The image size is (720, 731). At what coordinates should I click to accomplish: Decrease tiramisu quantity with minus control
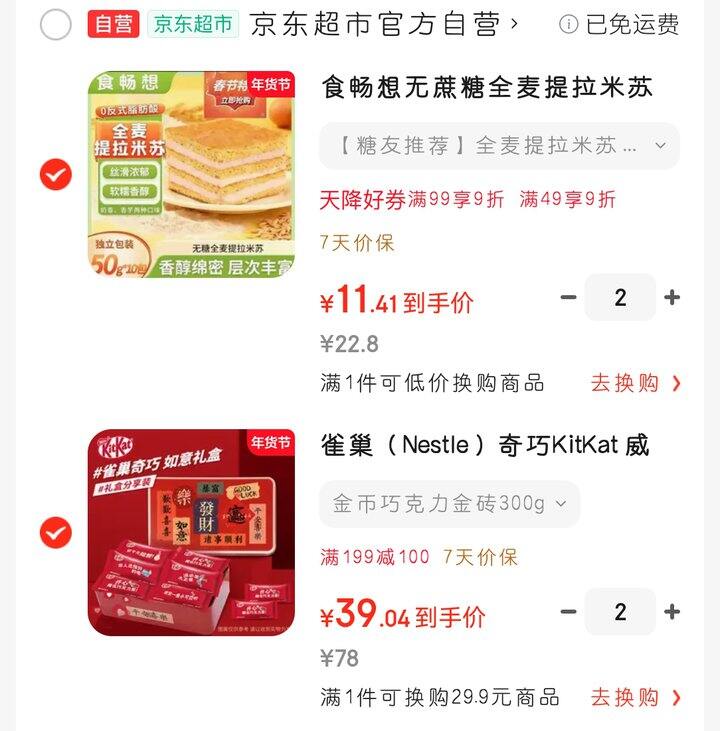coord(566,297)
